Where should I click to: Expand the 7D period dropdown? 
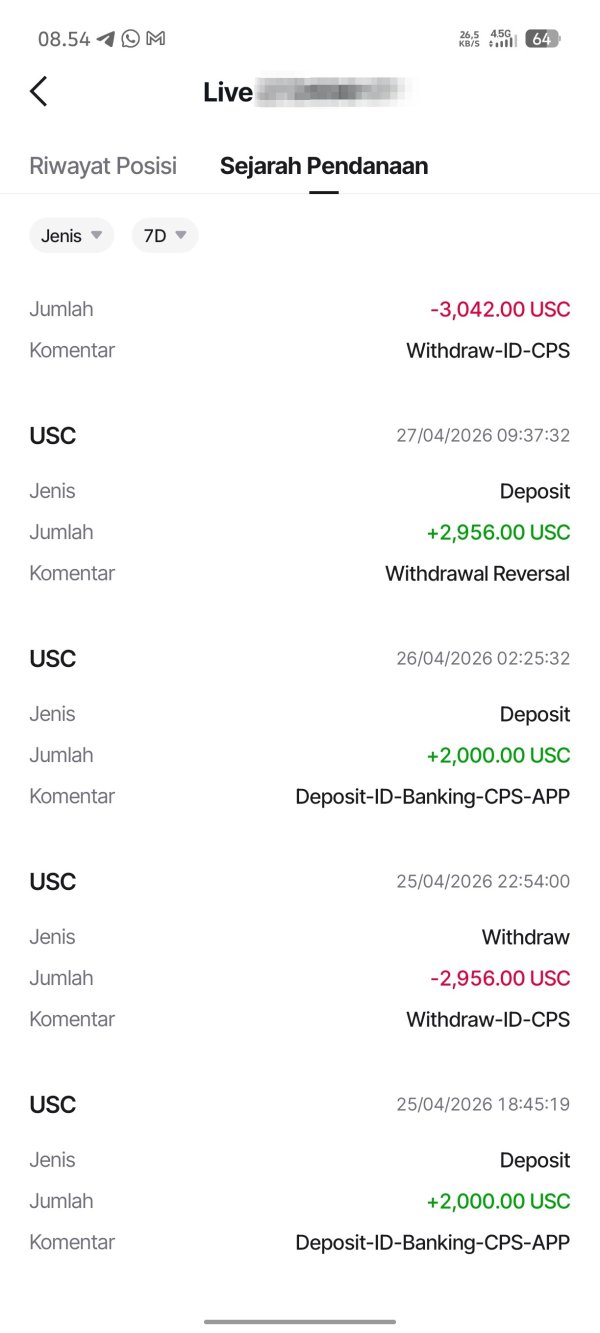point(165,236)
